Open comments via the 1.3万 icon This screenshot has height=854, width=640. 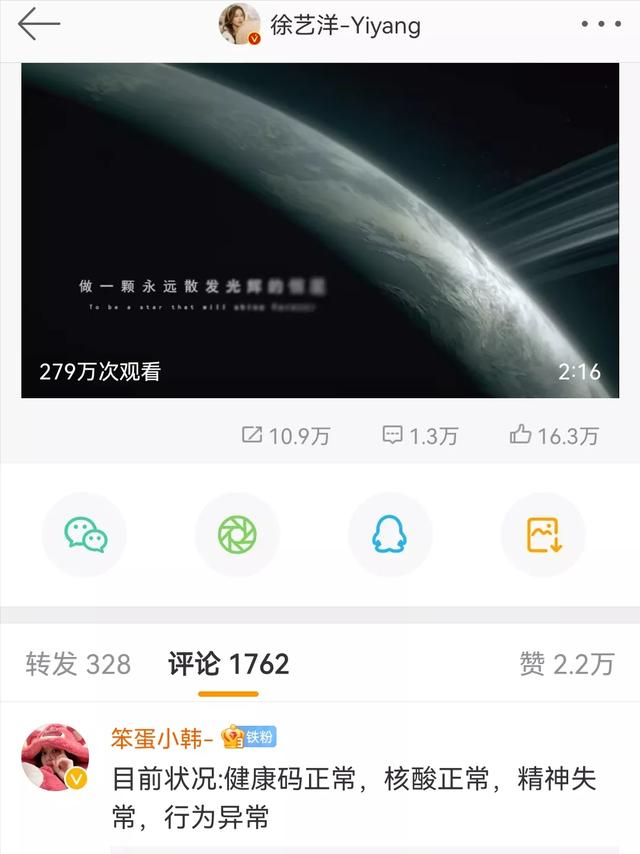[x=420, y=435]
